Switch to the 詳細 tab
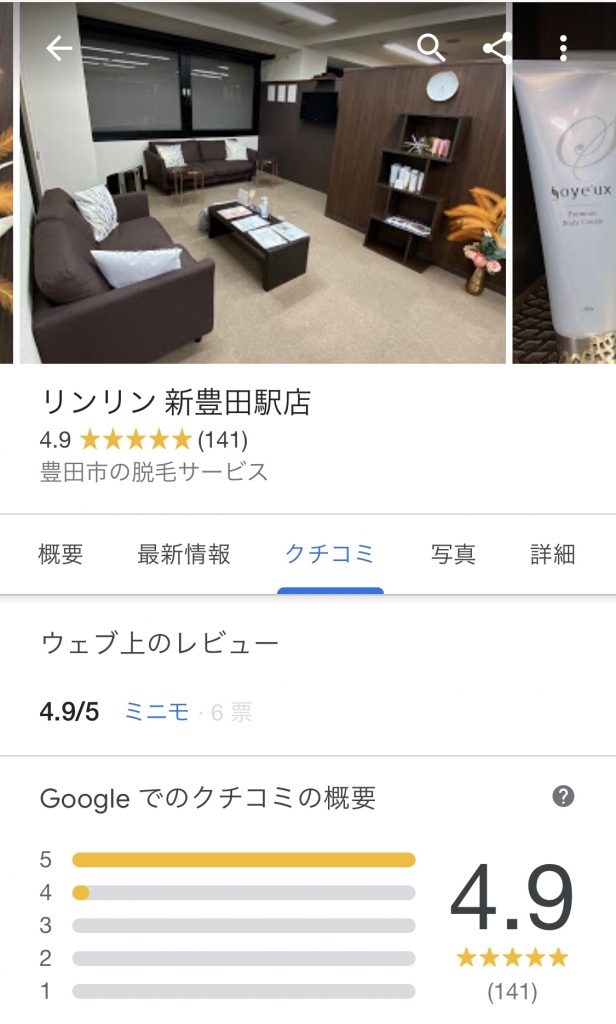The height and width of the screenshot is (1024, 616). point(552,554)
